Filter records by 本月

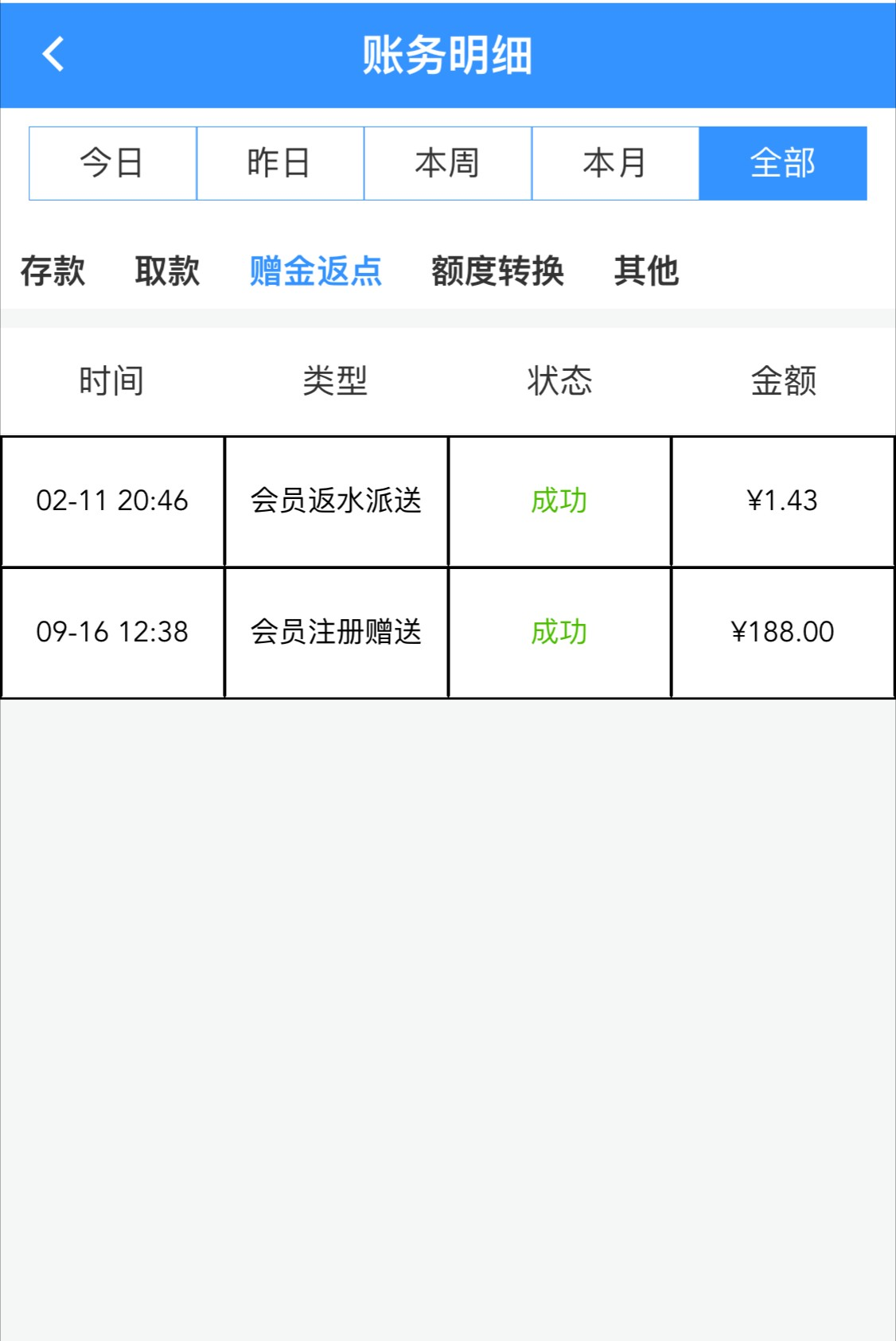pos(615,163)
